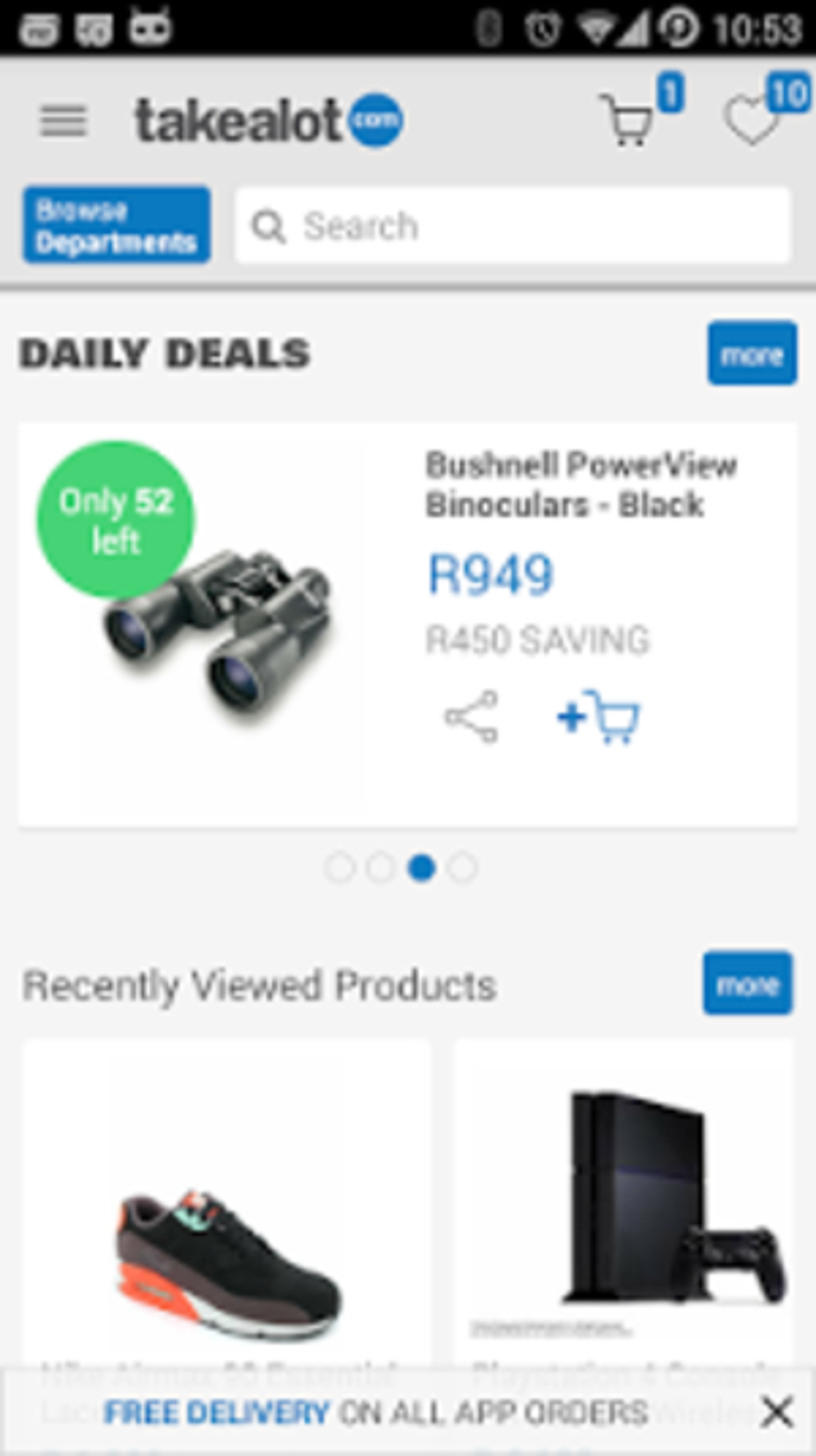Expand more Recently Viewed Products
The image size is (816, 1456).
click(747, 985)
